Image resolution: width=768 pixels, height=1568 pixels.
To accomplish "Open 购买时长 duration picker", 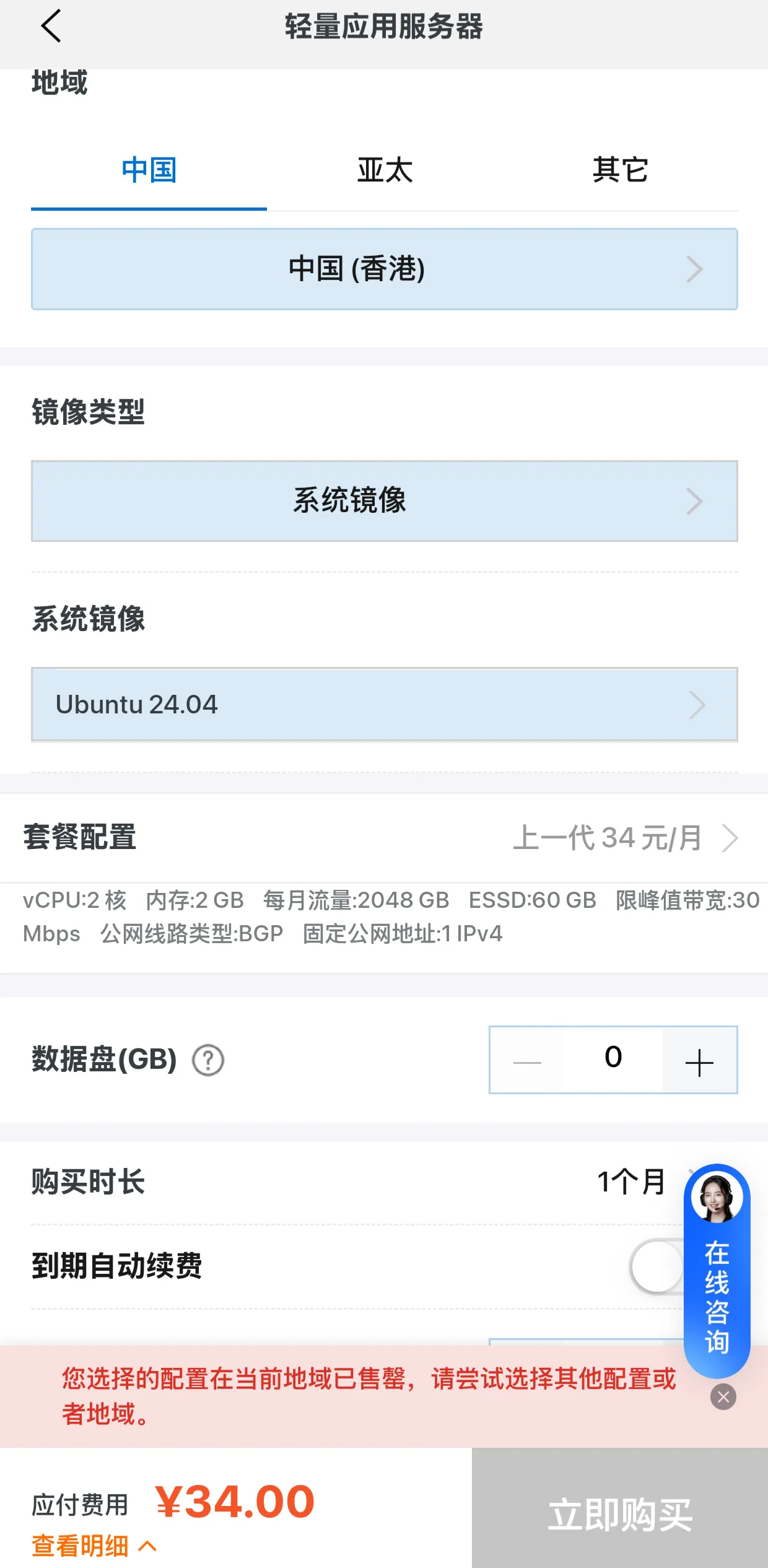I will click(632, 1182).
